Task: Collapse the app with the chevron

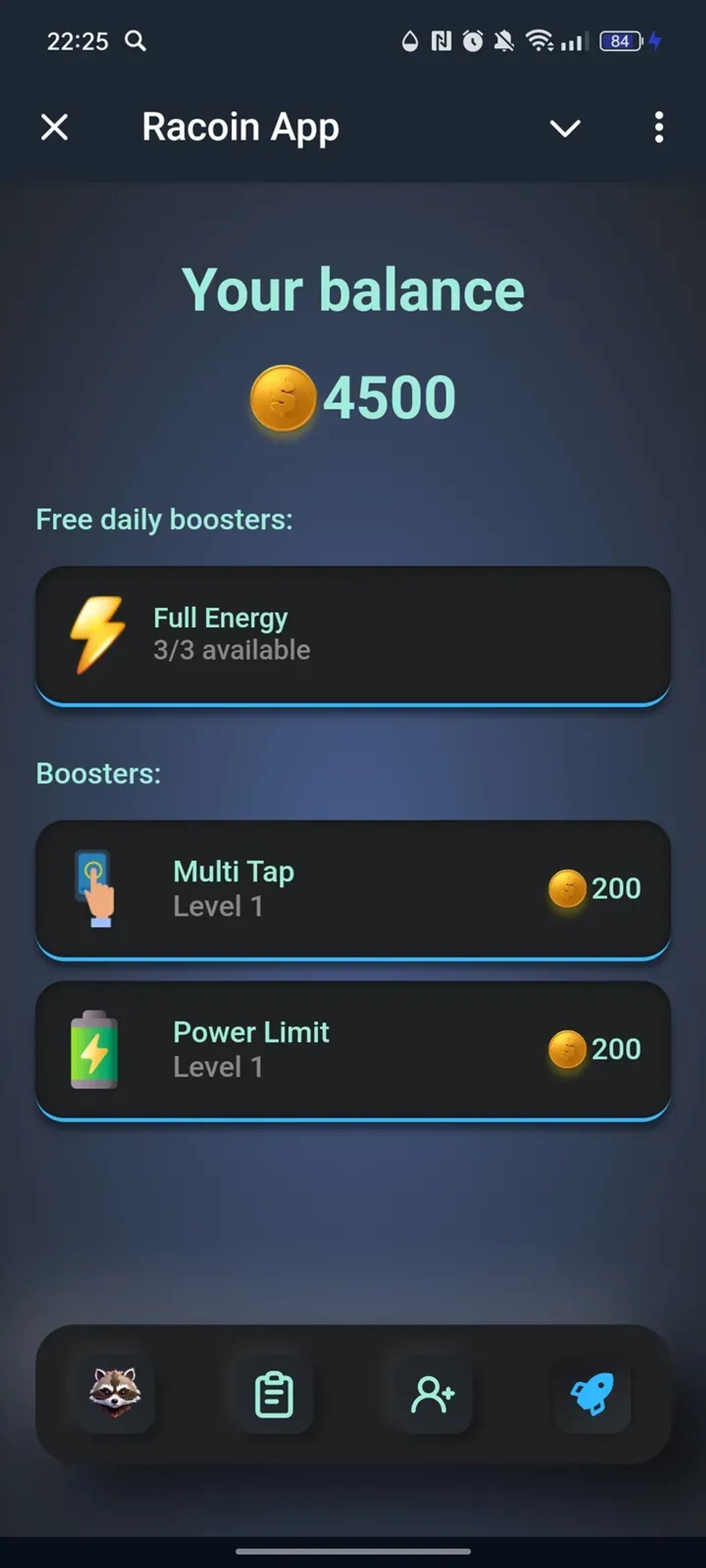Action: 565,128
